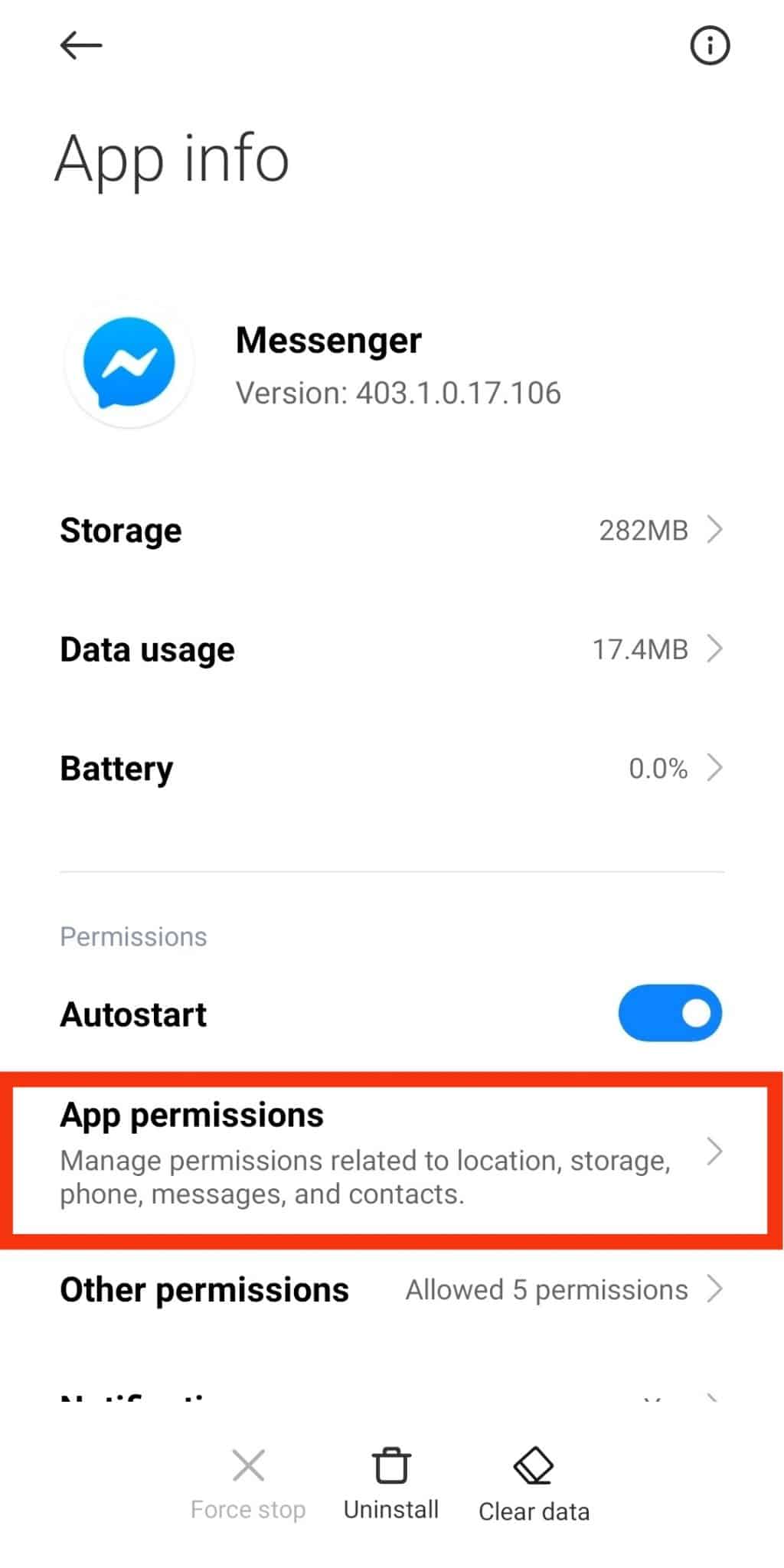Expand the Data usage entry
784x1568 pixels.
pos(392,648)
